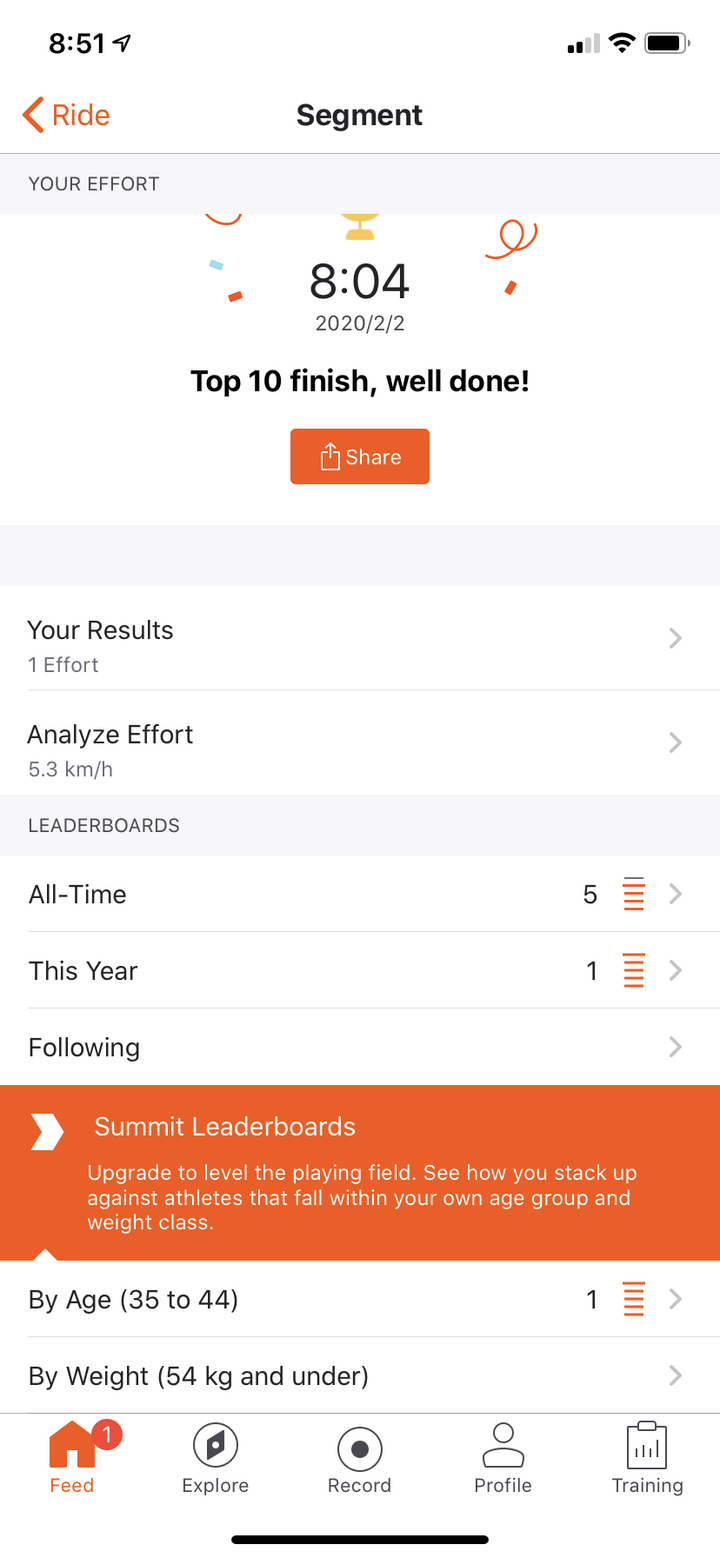View the All-Time leaderboard
This screenshot has width=720, height=1558.
(x=360, y=894)
